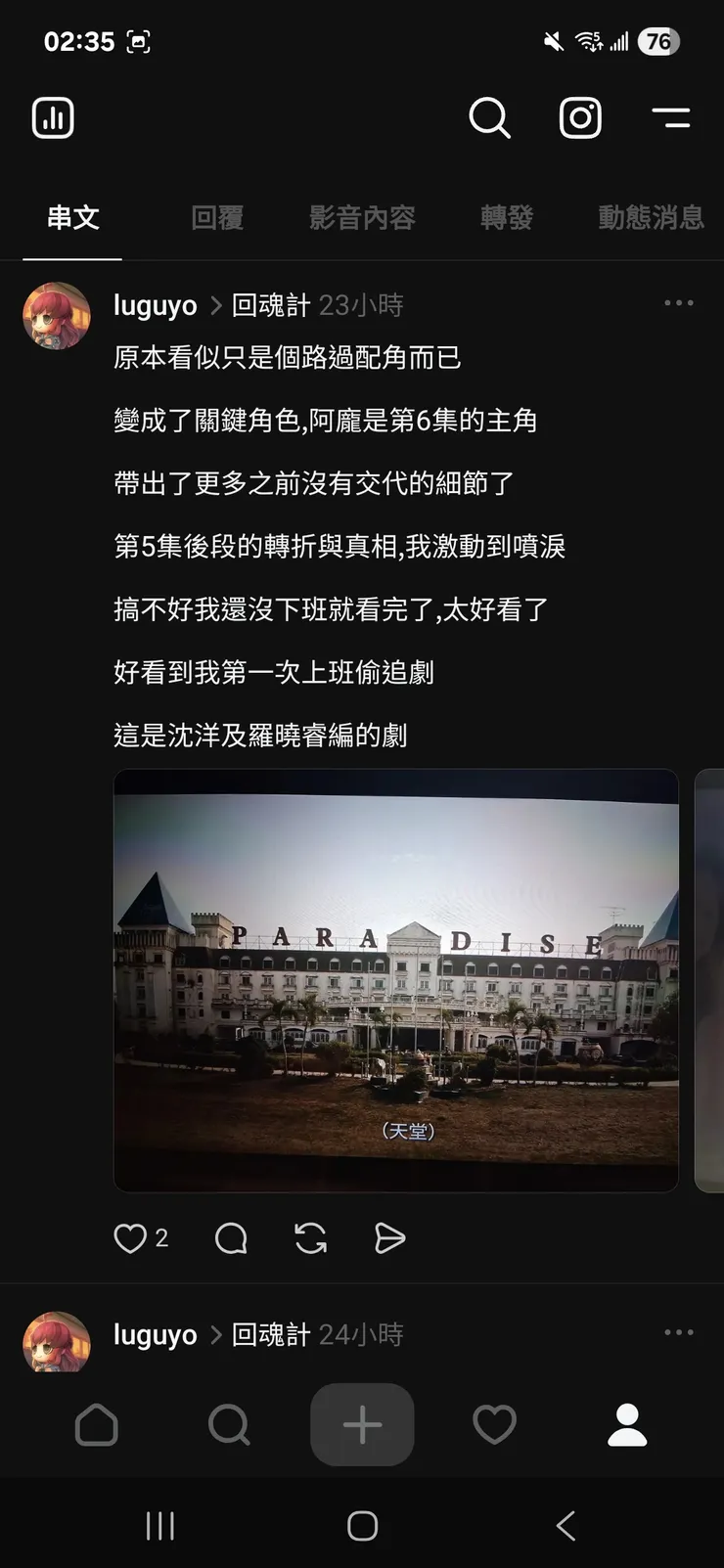Open the username luguyo link
Image resolution: width=724 pixels, height=1568 pixels.
pos(155,304)
